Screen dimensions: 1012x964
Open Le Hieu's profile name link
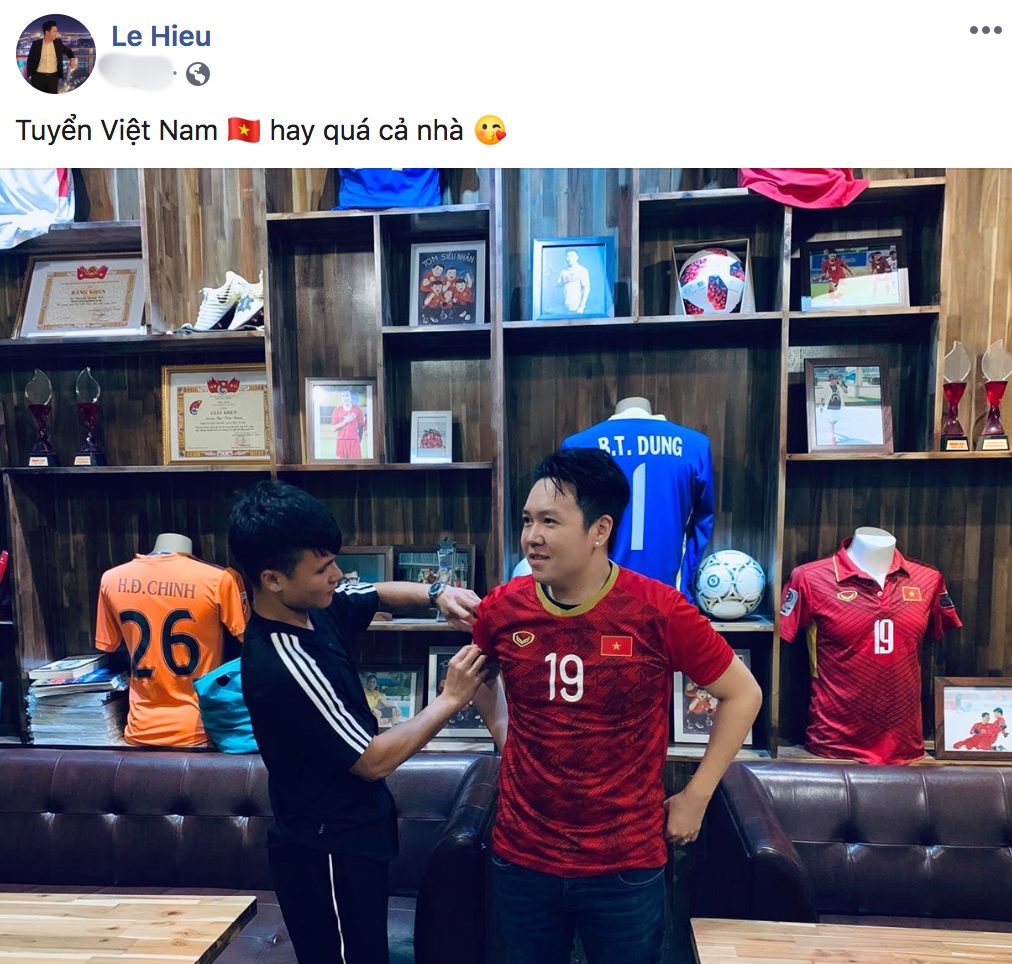tap(161, 37)
